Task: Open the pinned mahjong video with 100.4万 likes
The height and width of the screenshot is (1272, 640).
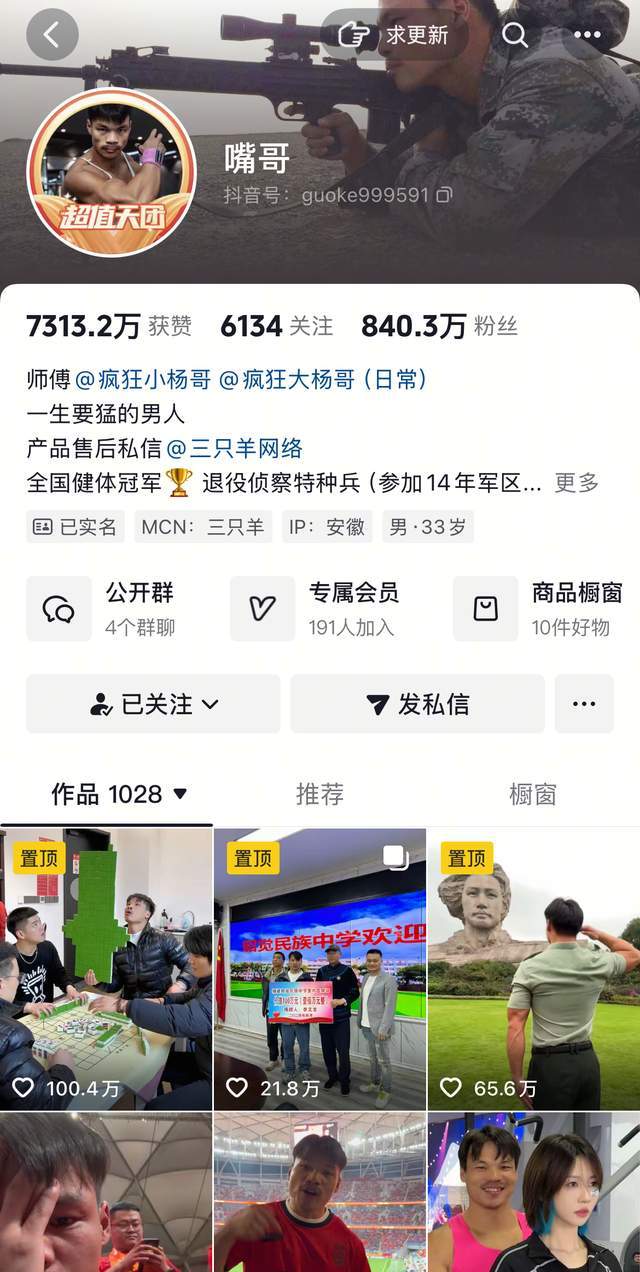Action: click(106, 968)
